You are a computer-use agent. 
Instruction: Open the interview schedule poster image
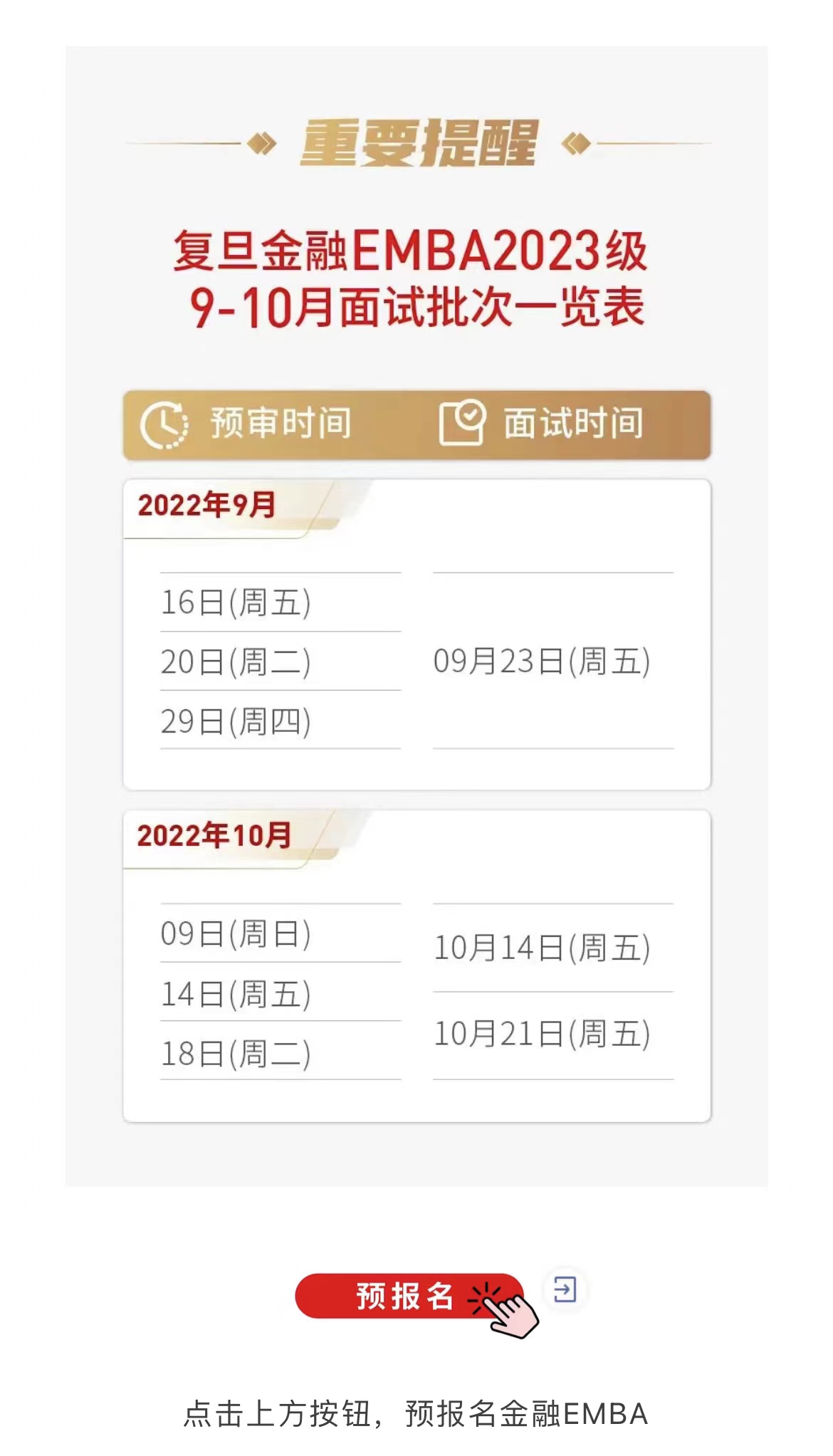416,616
